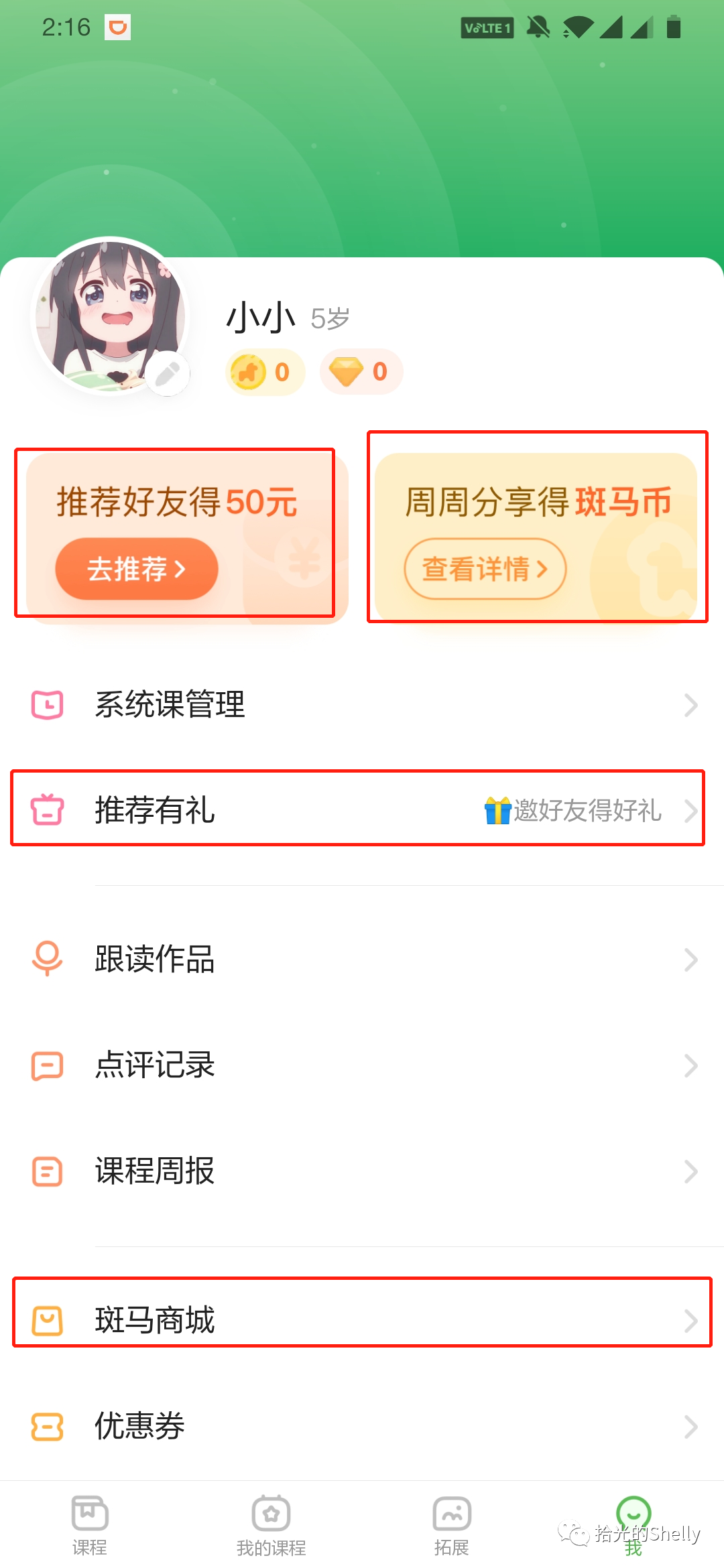This screenshot has width=724, height=1568.
Task: Tap the 去推荐 button
Action: (137, 569)
